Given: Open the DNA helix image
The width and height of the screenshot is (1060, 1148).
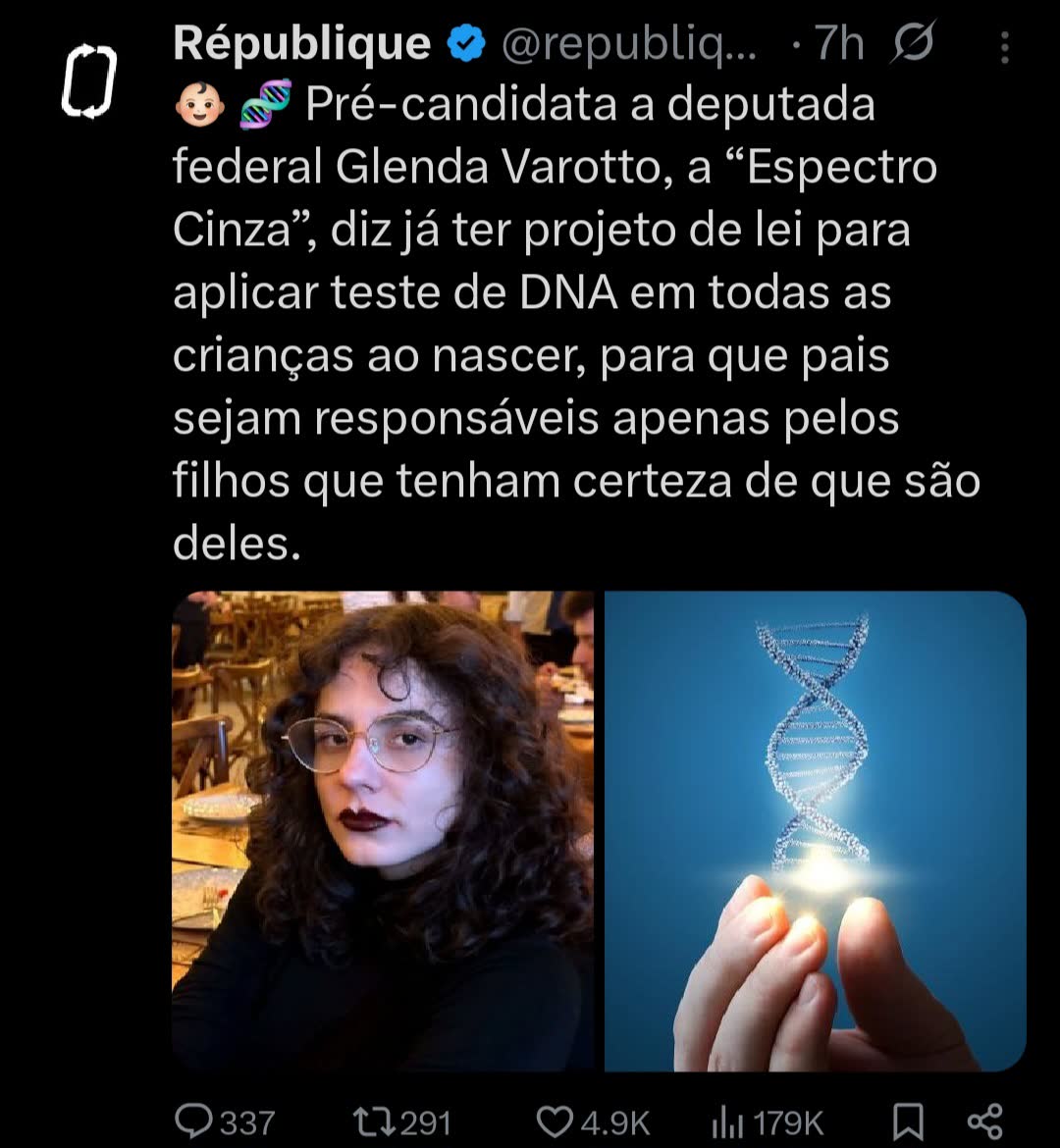Looking at the screenshot, I should tap(816, 831).
